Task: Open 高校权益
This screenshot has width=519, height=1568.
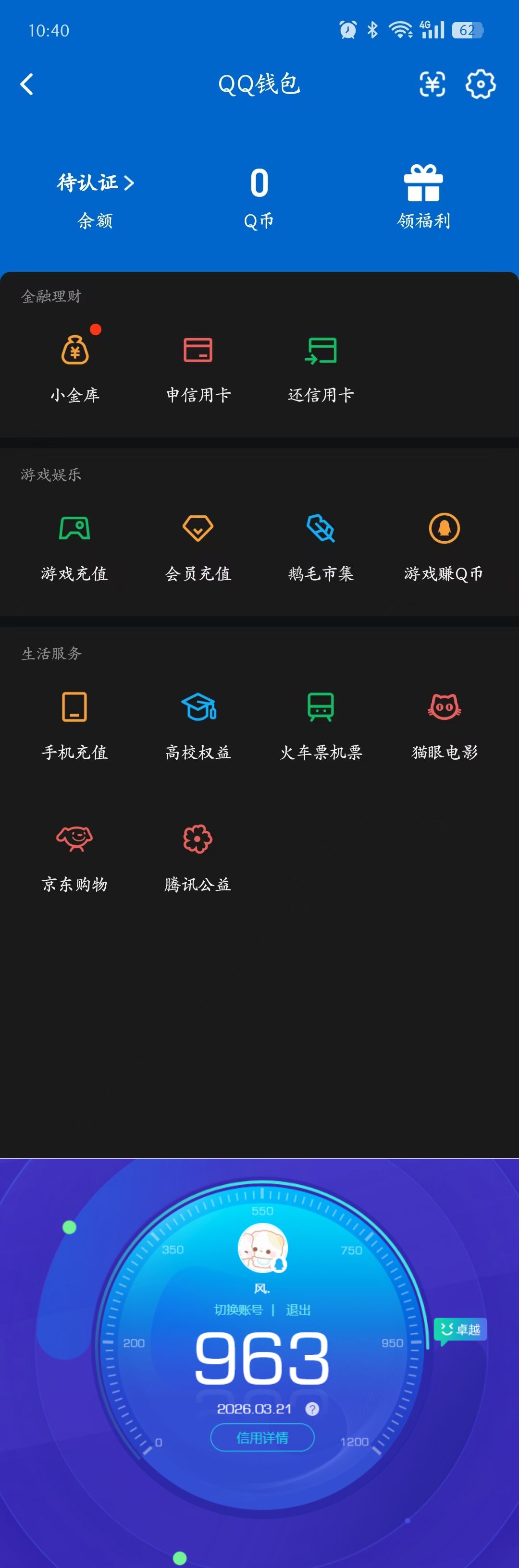Action: coord(198,724)
